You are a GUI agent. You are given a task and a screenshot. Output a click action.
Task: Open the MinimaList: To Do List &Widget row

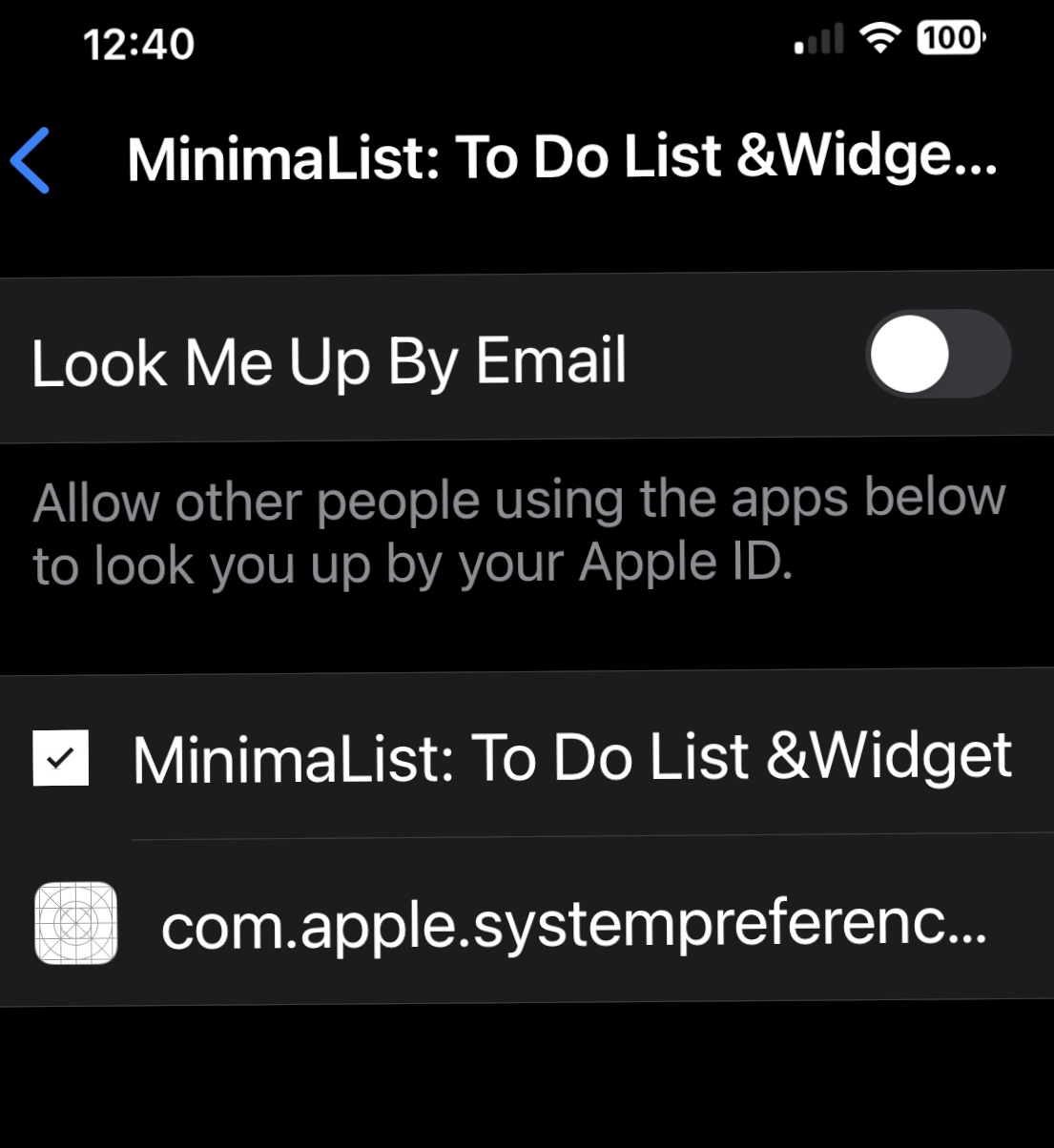[x=570, y=758]
